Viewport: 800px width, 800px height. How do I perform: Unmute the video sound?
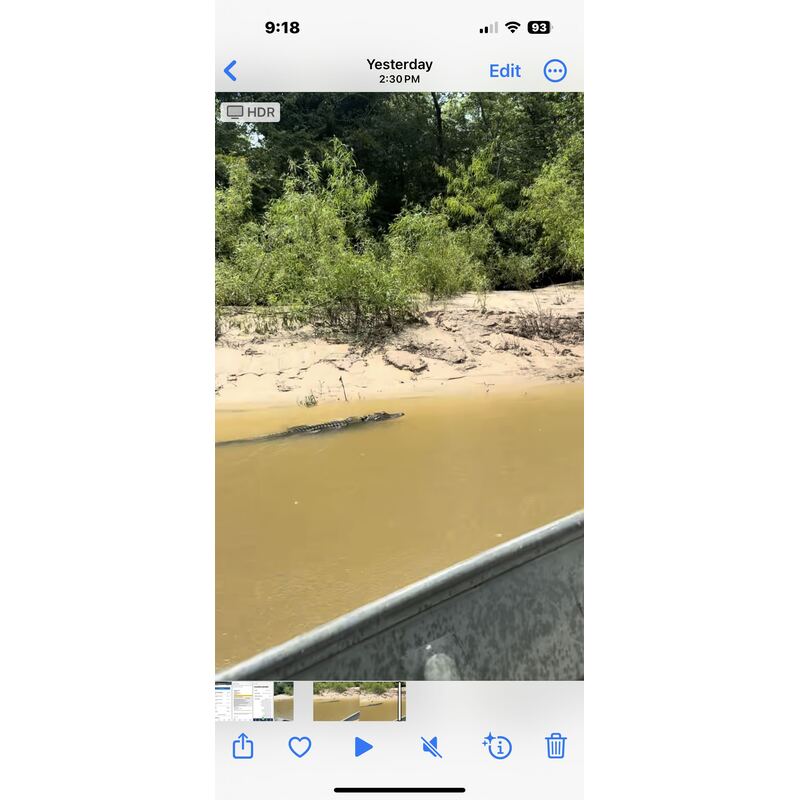[431, 746]
